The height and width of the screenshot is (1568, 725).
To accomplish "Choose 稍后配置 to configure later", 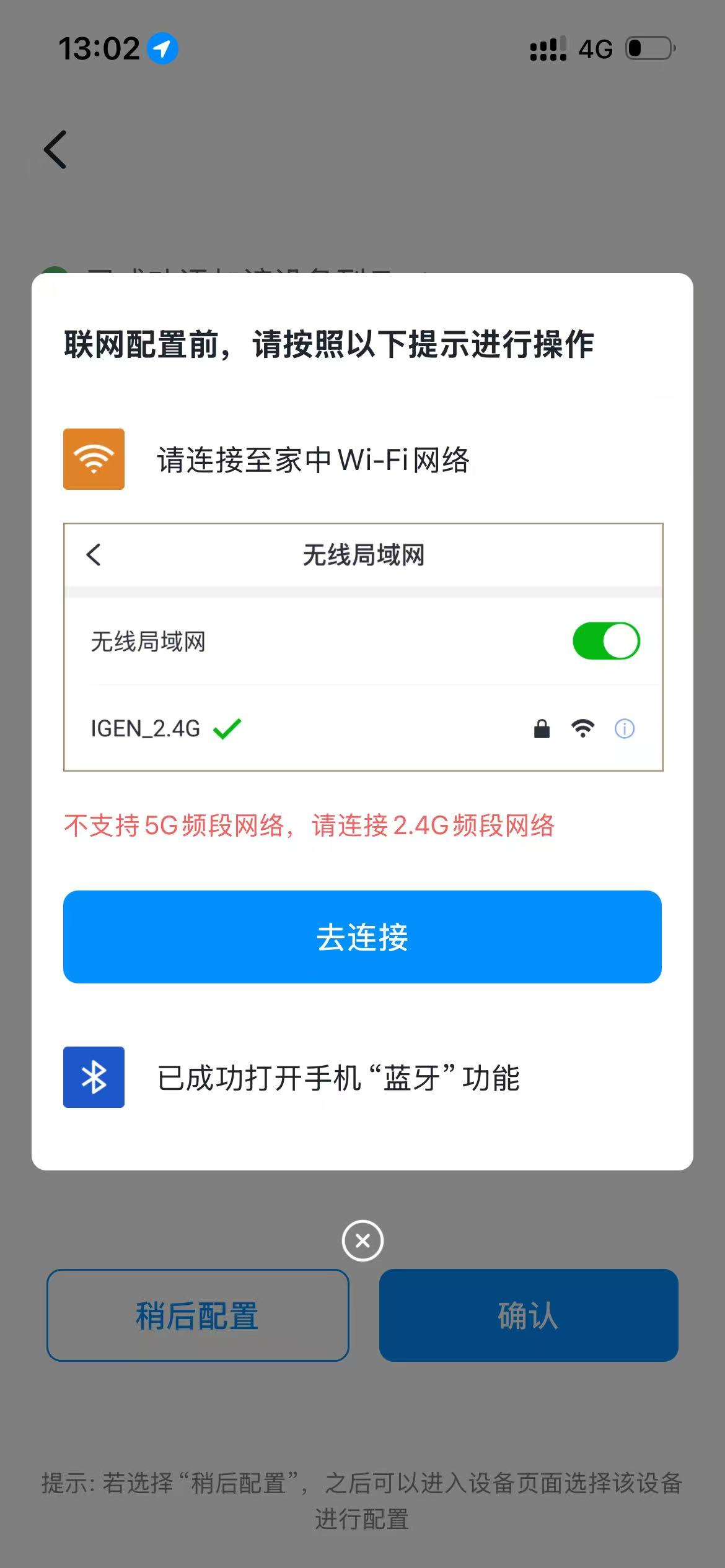I will pos(198,1315).
